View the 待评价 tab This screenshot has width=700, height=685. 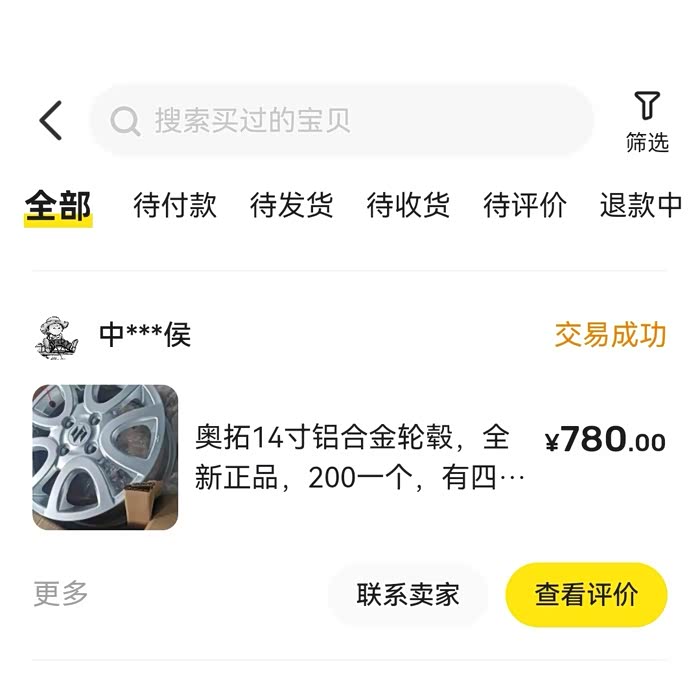click(x=525, y=206)
